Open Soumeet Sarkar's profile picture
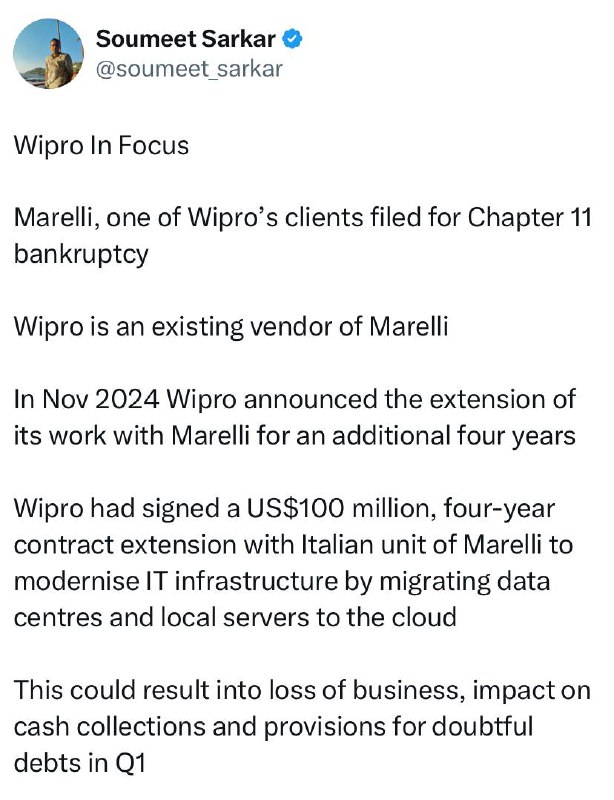614x800 pixels. click(x=48, y=54)
